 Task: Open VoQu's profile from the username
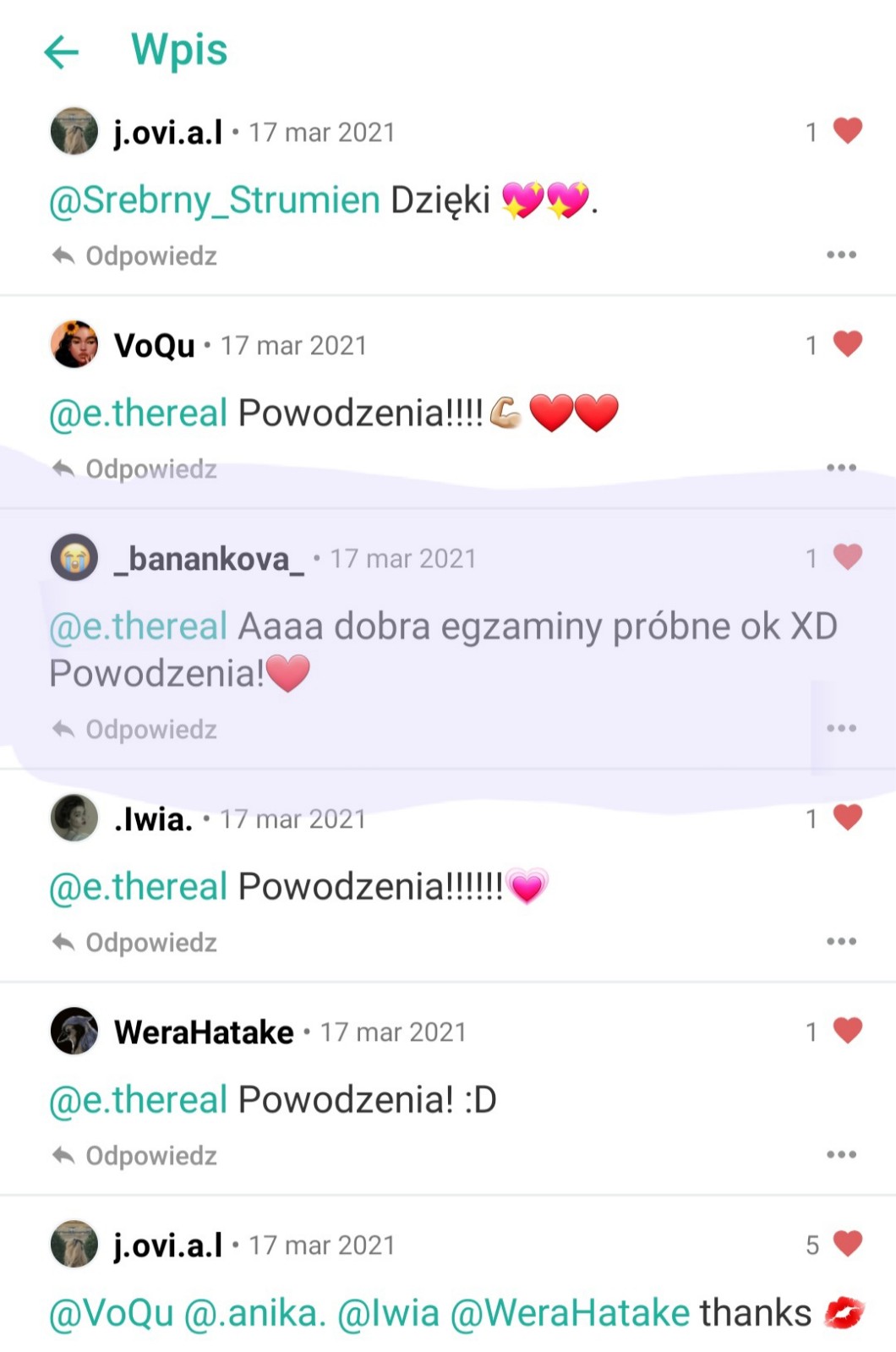[155, 345]
